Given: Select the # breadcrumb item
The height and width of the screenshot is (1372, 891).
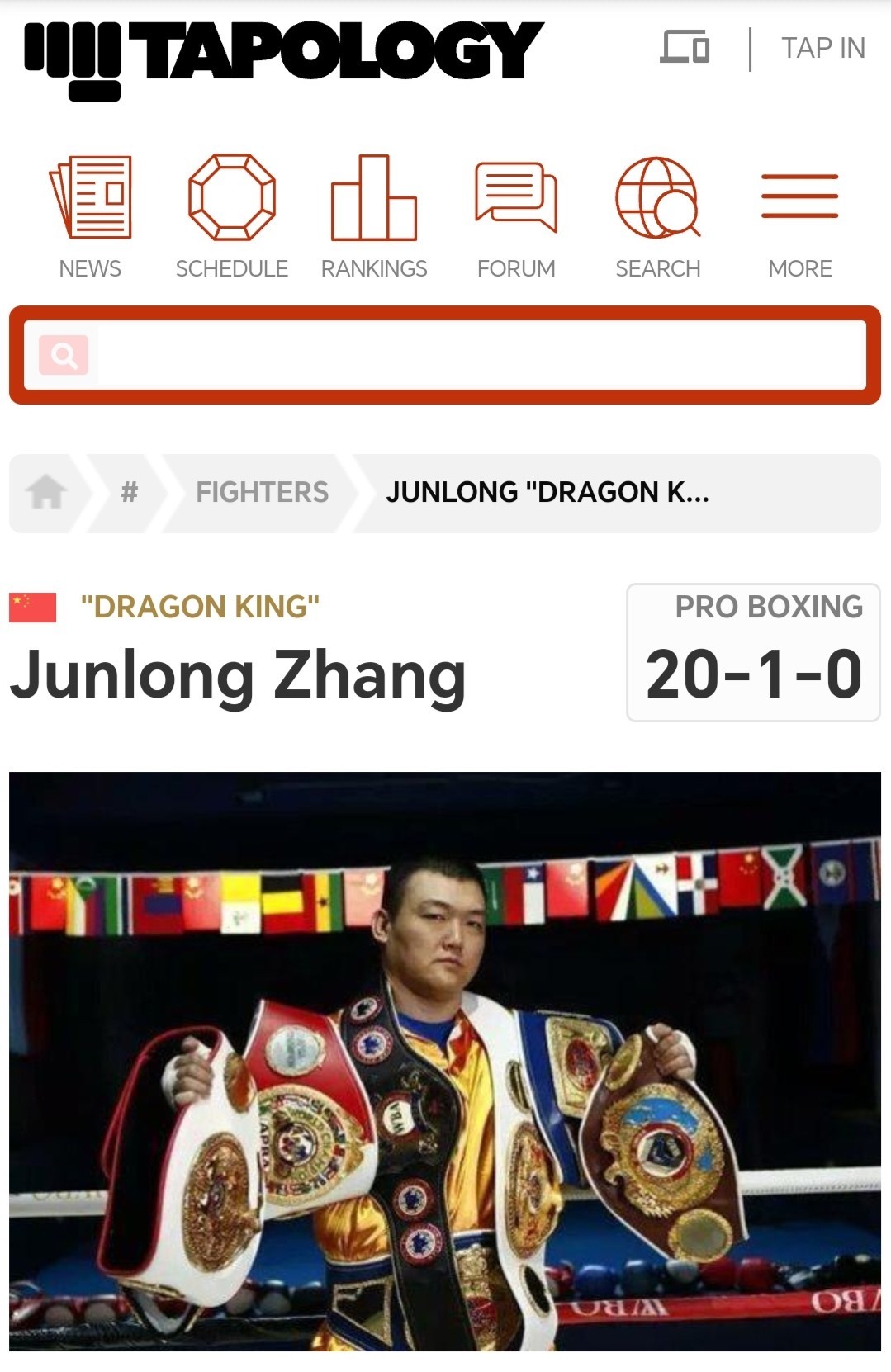Looking at the screenshot, I should 129,493.
